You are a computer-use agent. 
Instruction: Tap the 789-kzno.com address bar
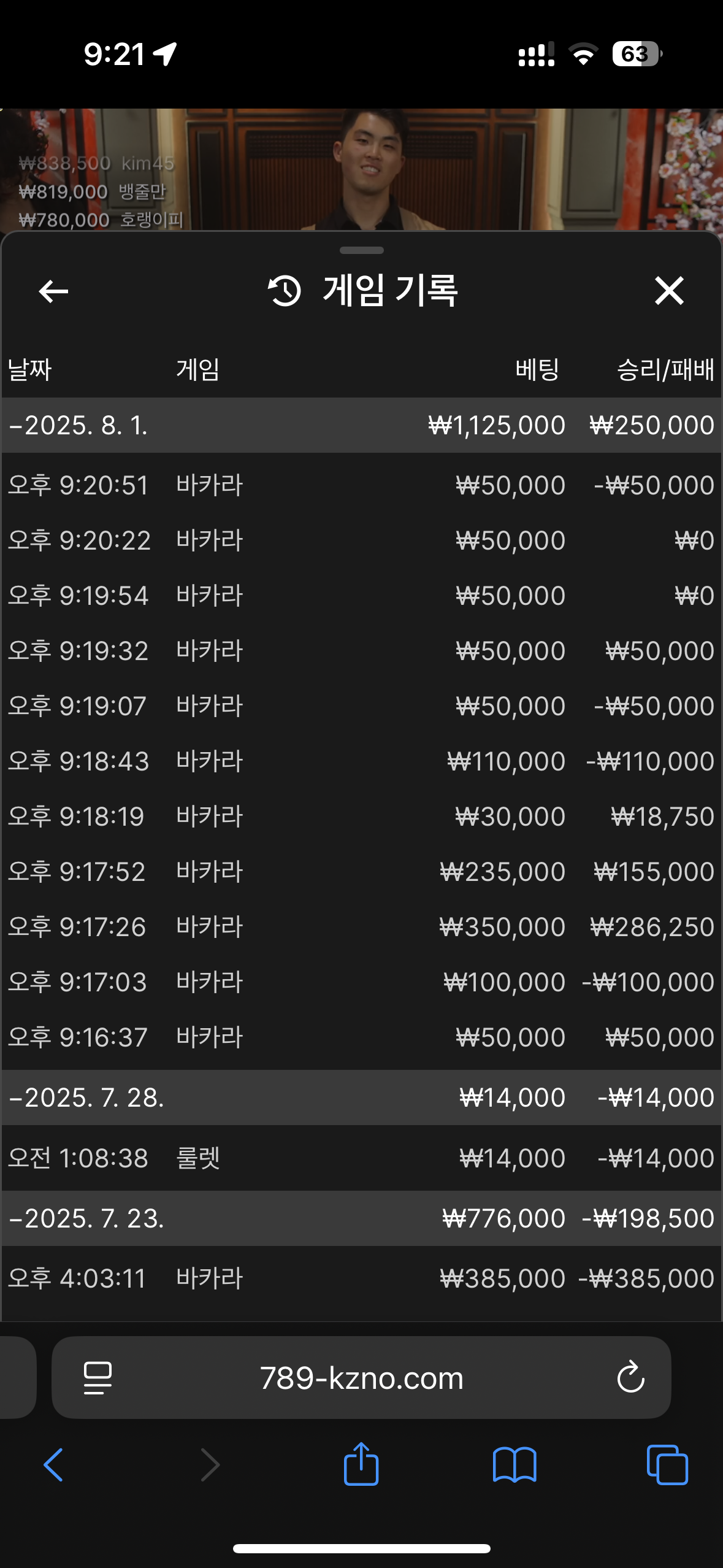click(x=361, y=1378)
